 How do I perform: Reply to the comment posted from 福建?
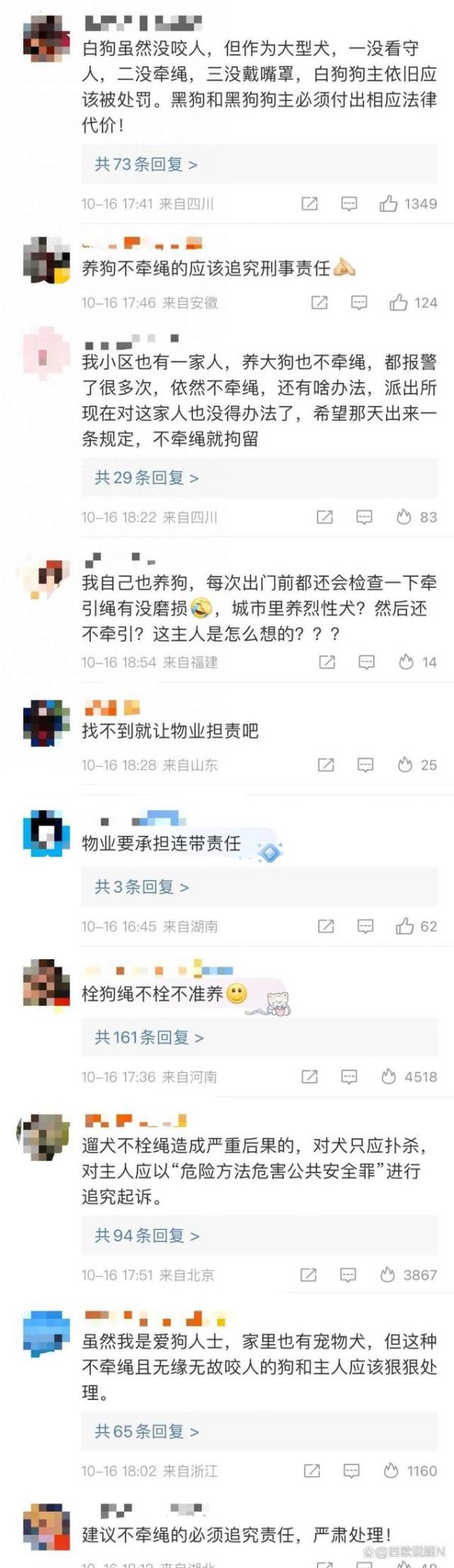366,662
